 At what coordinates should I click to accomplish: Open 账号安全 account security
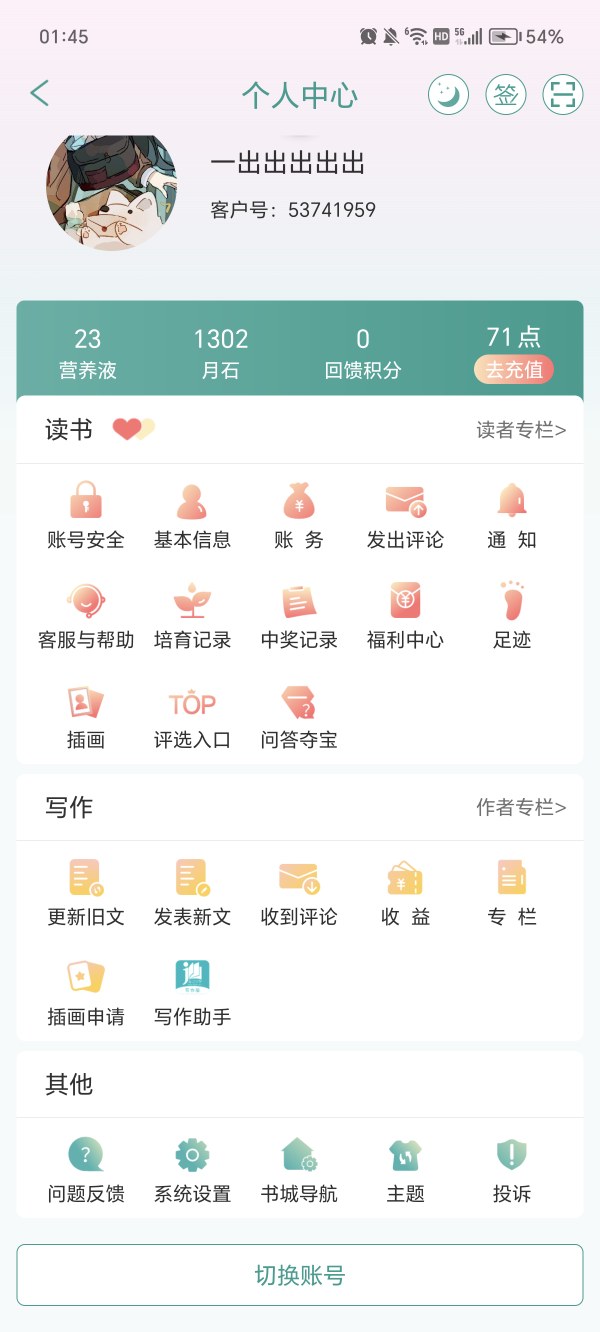pos(86,516)
